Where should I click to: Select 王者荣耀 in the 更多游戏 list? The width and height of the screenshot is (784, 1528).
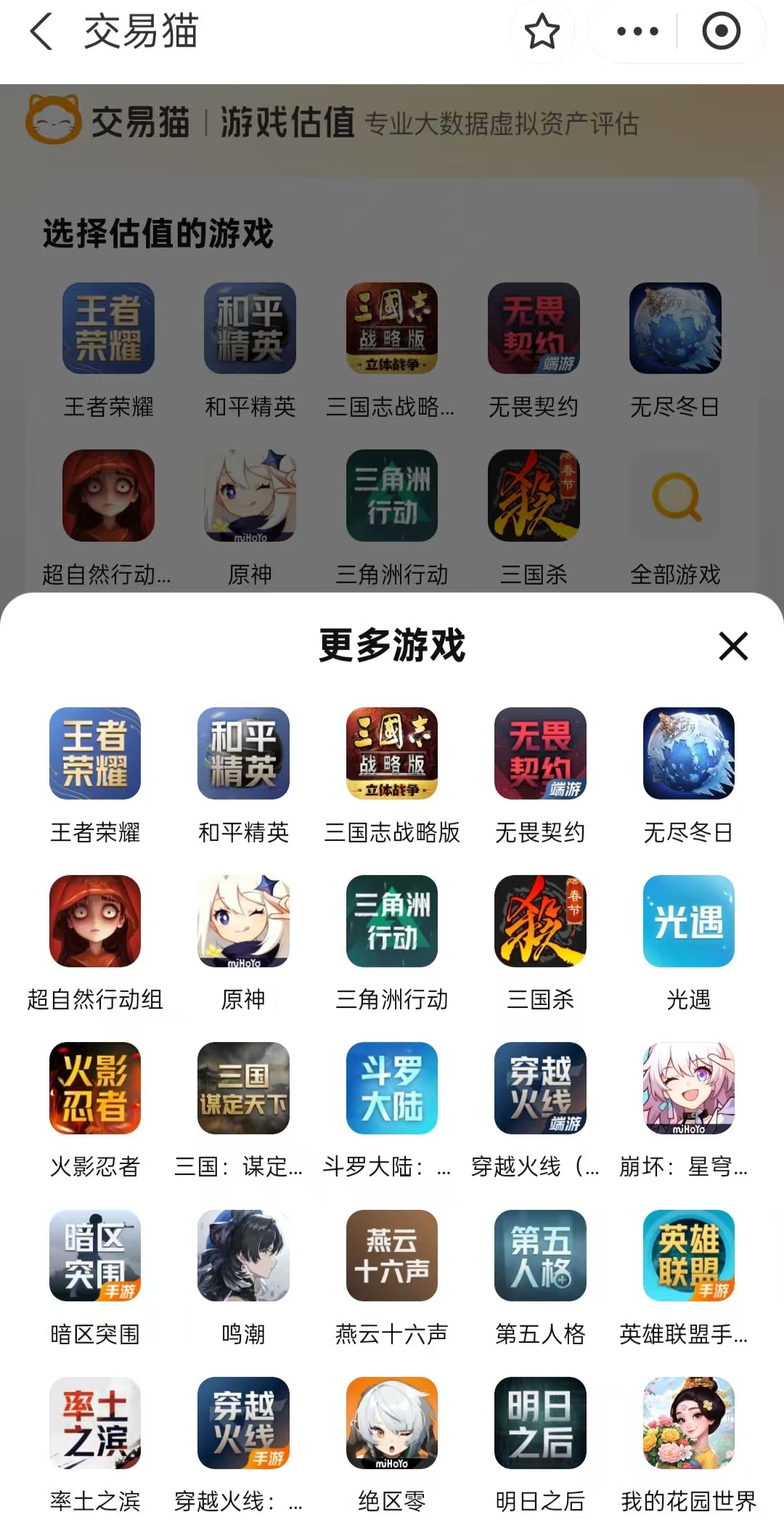pyautogui.click(x=95, y=754)
